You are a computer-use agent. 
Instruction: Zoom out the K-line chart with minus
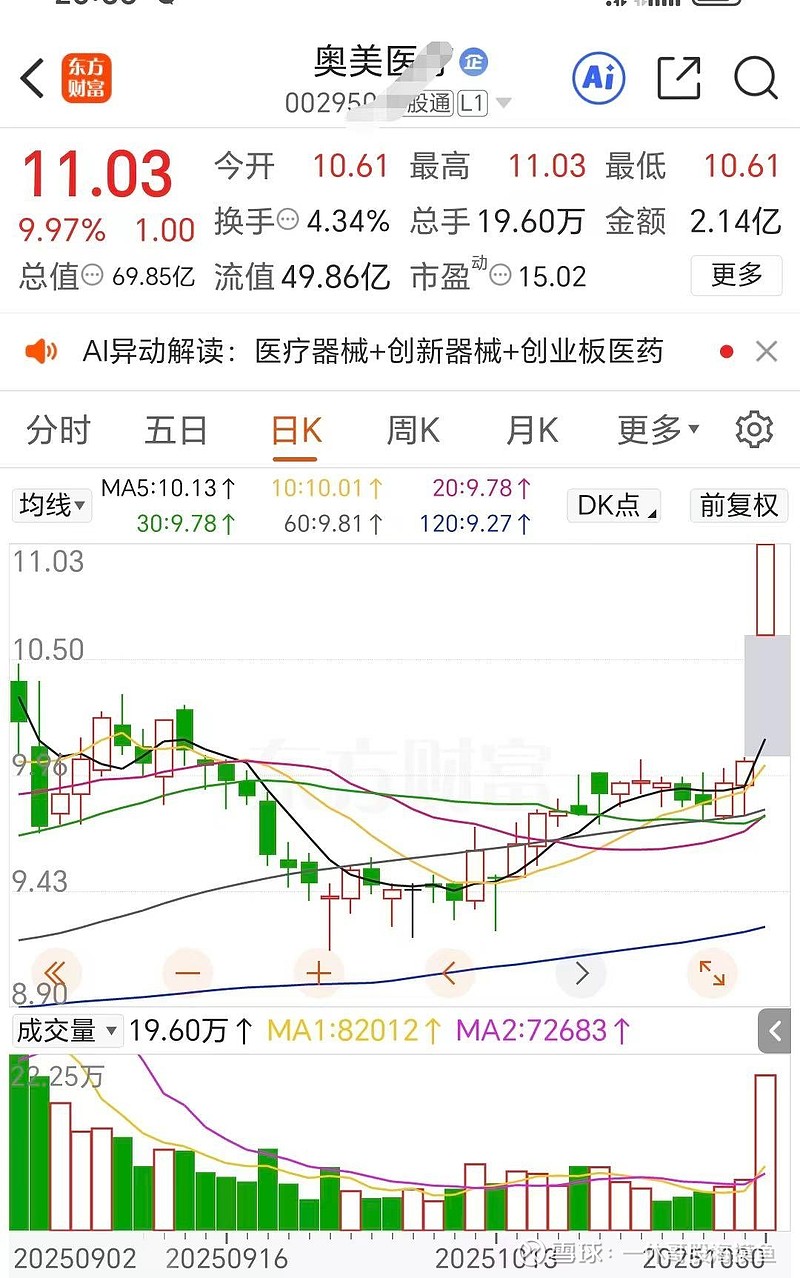(x=187, y=972)
